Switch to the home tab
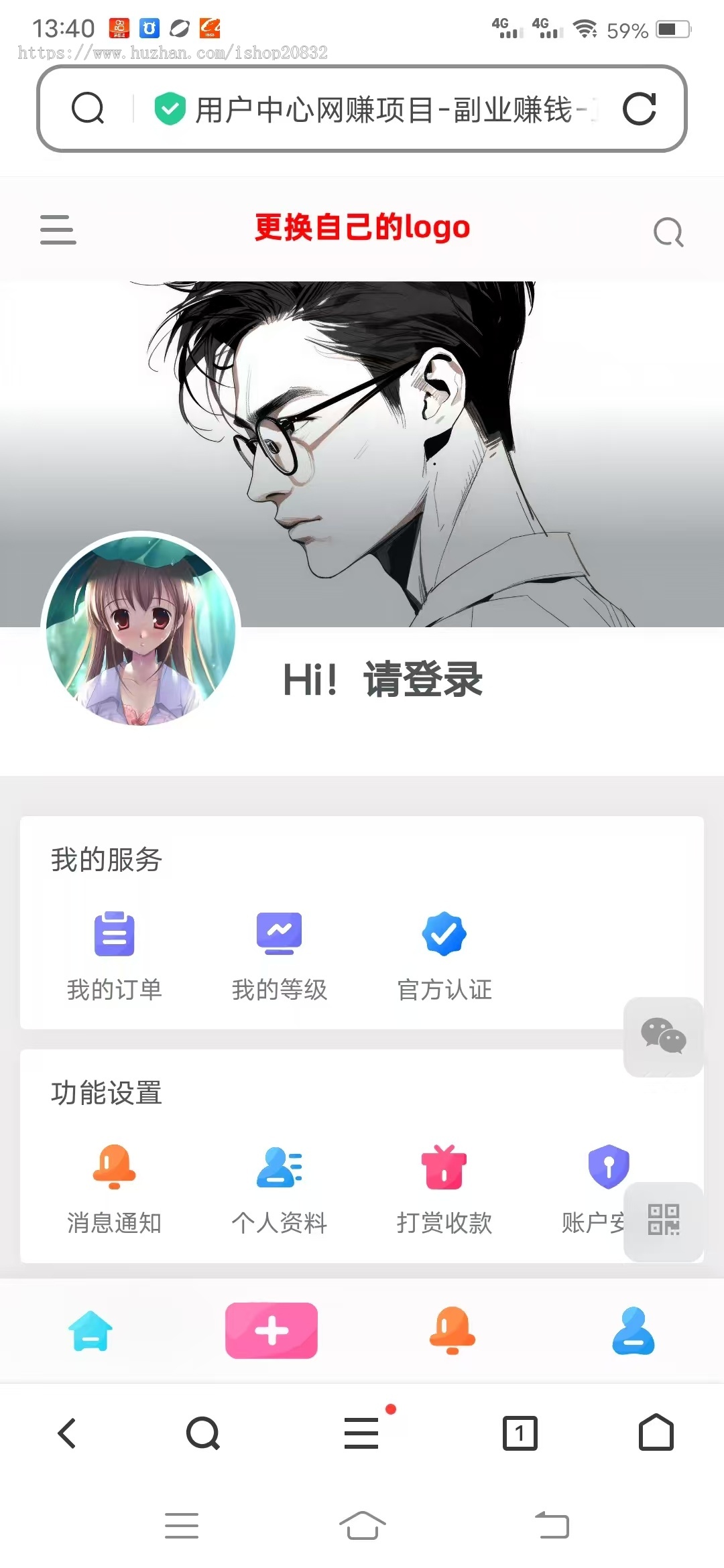724x1568 pixels. [x=90, y=1331]
